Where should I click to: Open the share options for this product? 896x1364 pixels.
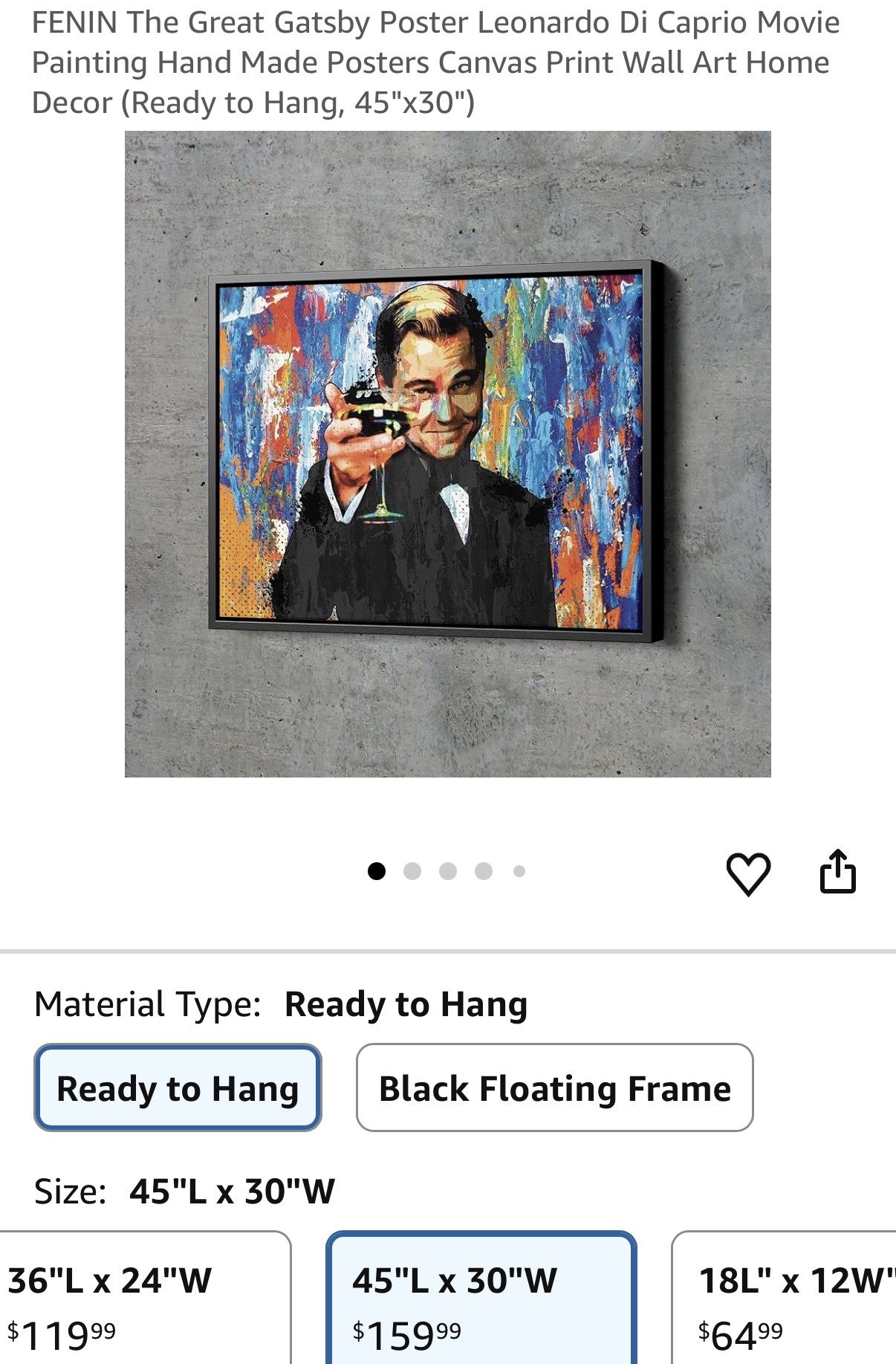point(839,871)
